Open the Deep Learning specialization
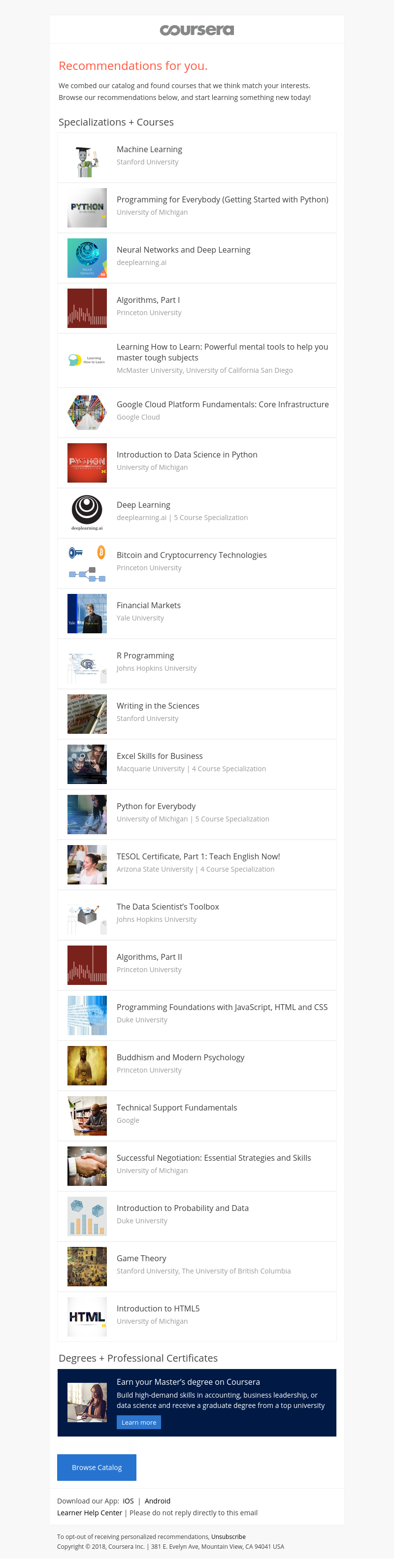 tap(143, 505)
